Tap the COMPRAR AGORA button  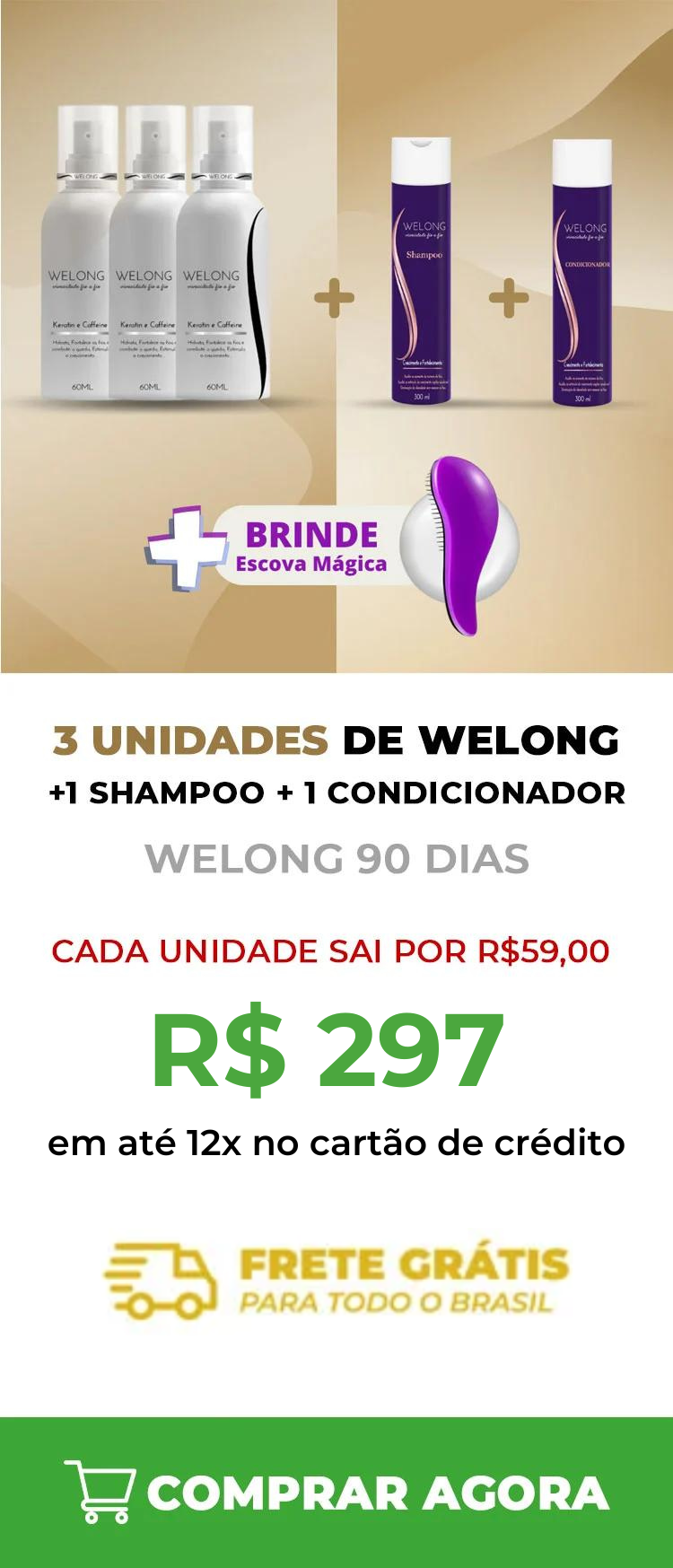click(x=336, y=1493)
